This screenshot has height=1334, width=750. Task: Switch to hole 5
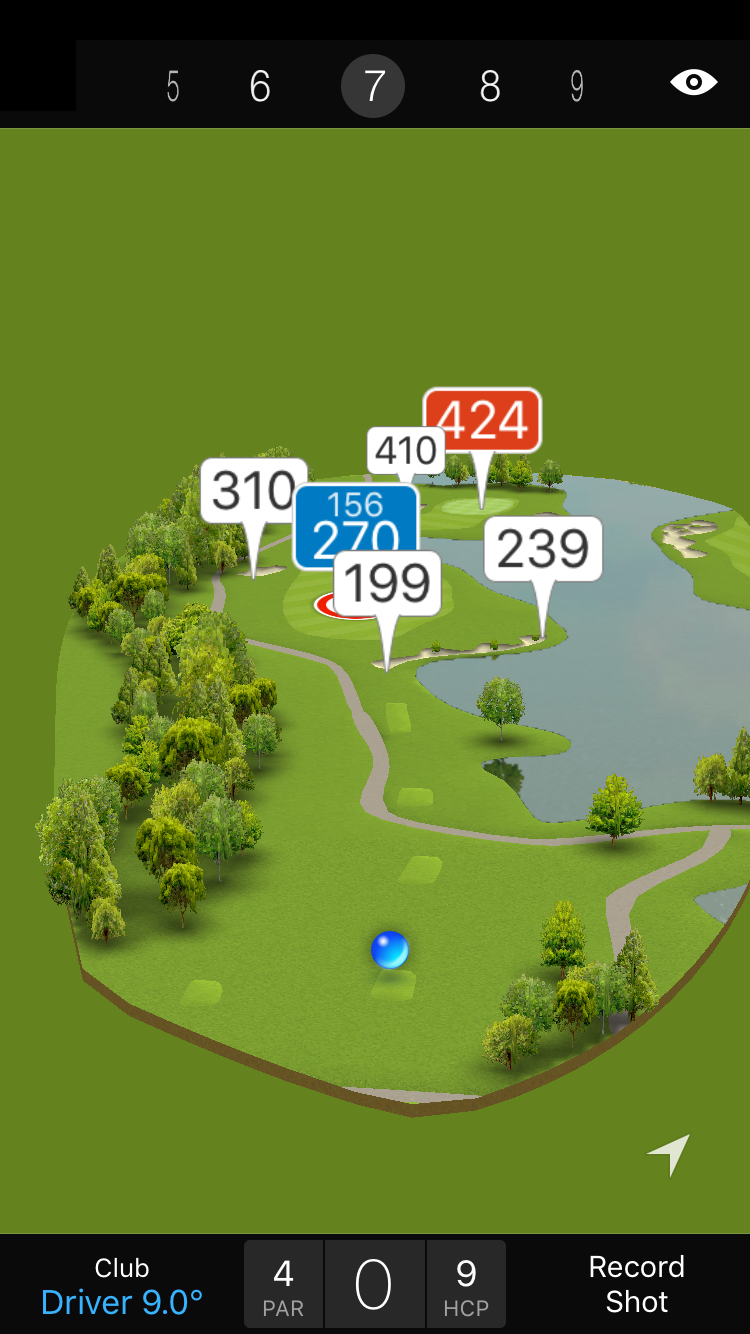coord(173,87)
